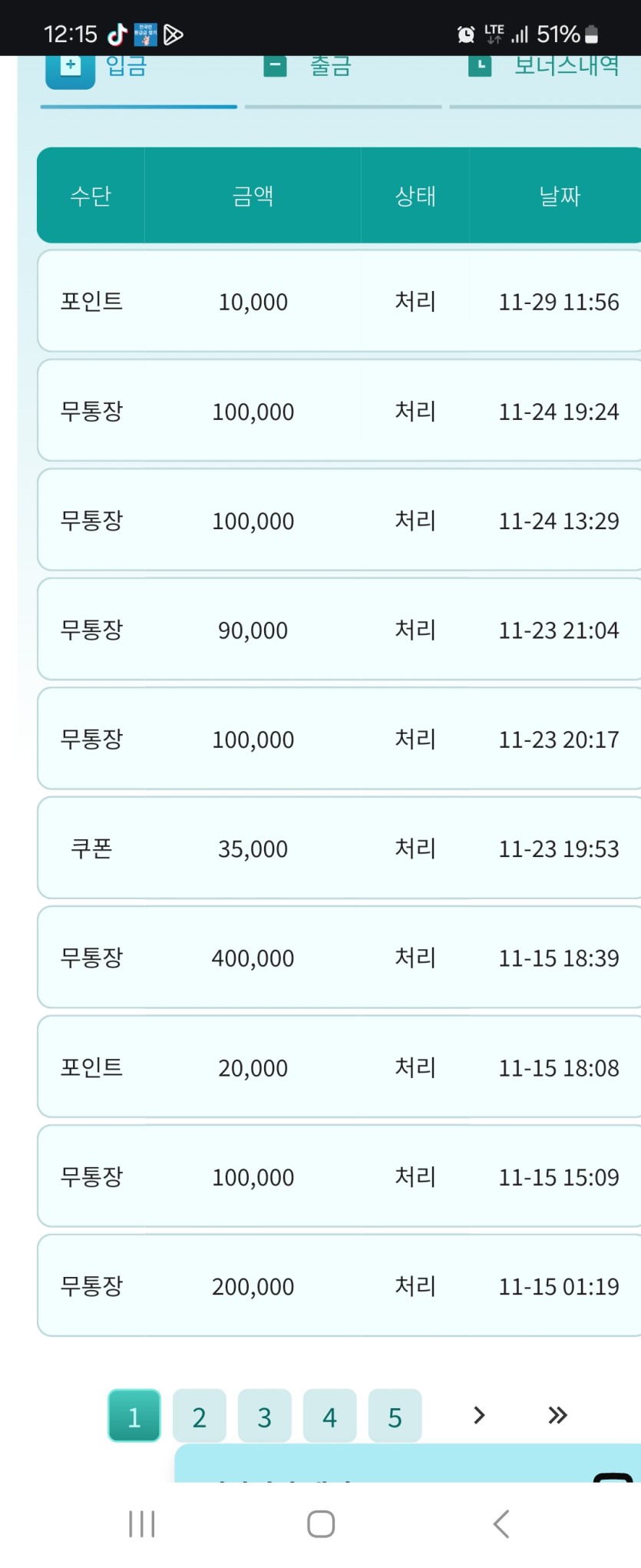Viewport: 641px width, 1568px height.
Task: Go to page 5
Action: [395, 1416]
